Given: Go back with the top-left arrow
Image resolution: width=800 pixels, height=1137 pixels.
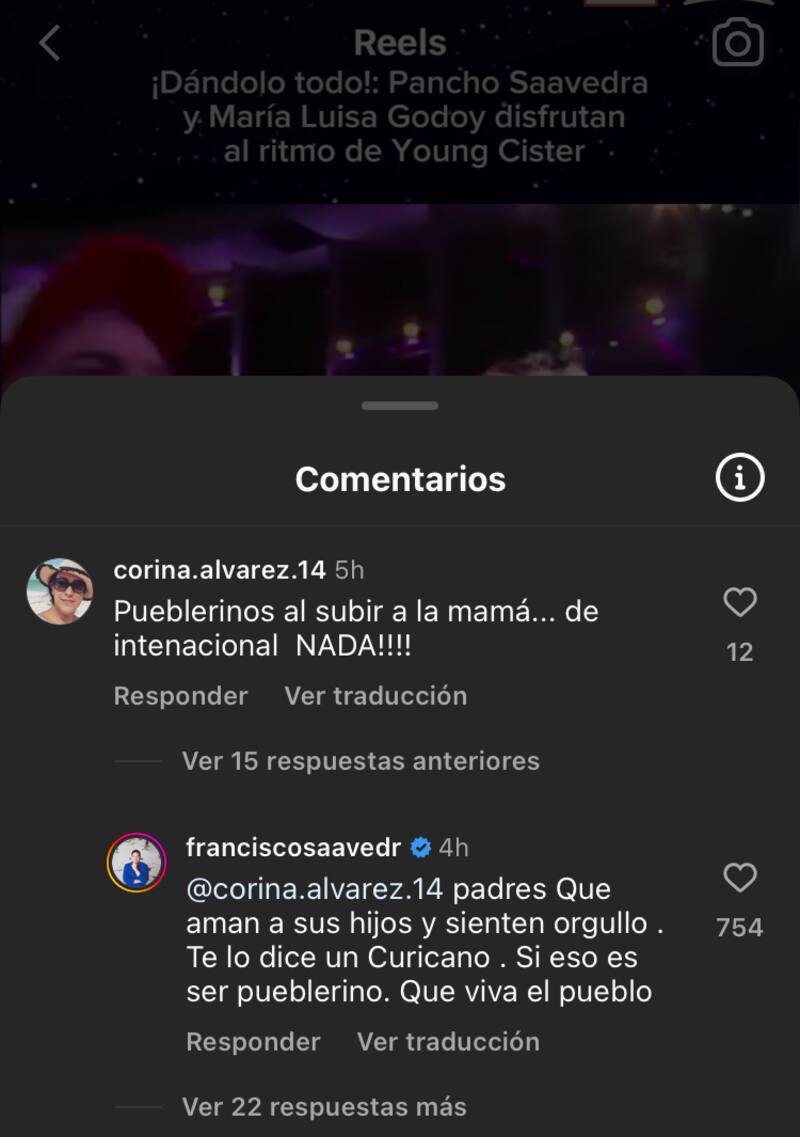Looking at the screenshot, I should point(49,43).
